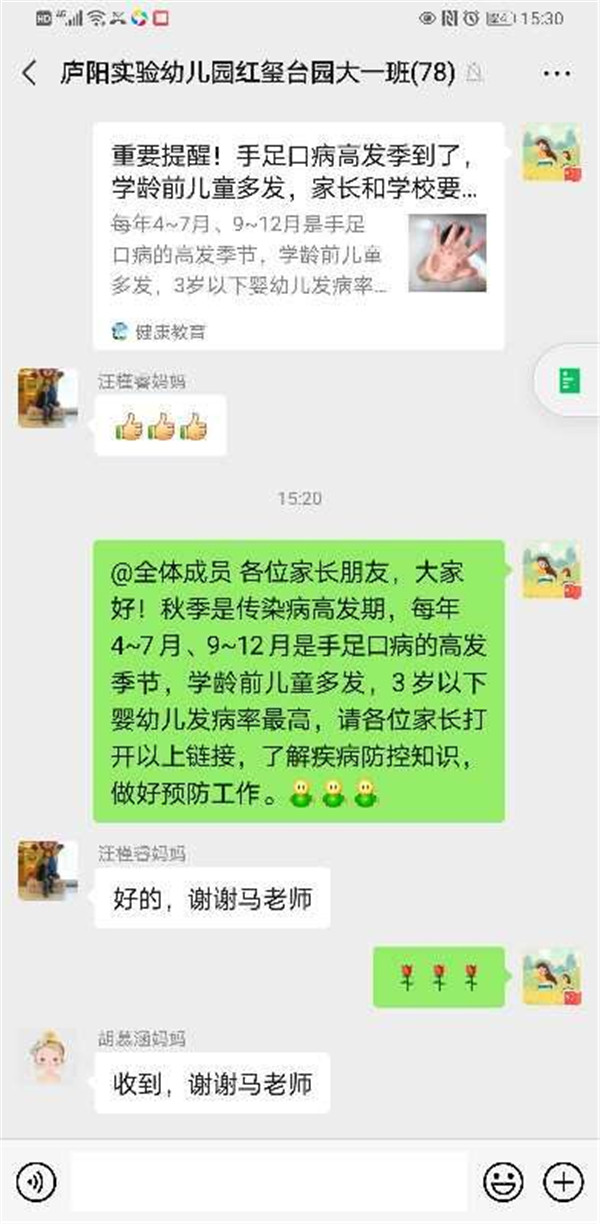The width and height of the screenshot is (600, 1224).
Task: Open the plus attachments menu
Action: point(566,1183)
